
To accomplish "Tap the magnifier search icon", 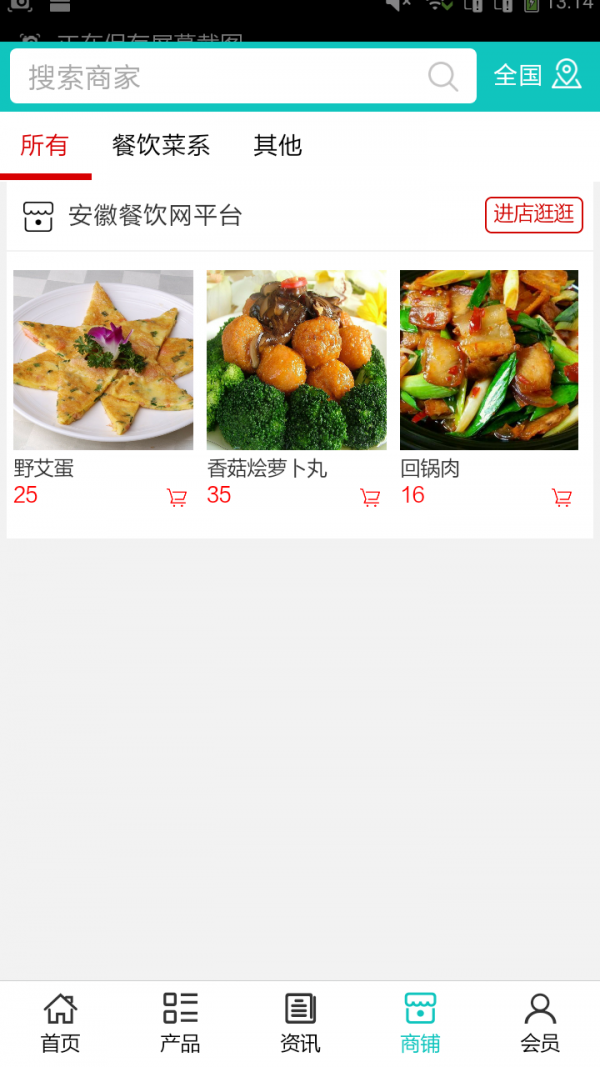I will [x=442, y=77].
